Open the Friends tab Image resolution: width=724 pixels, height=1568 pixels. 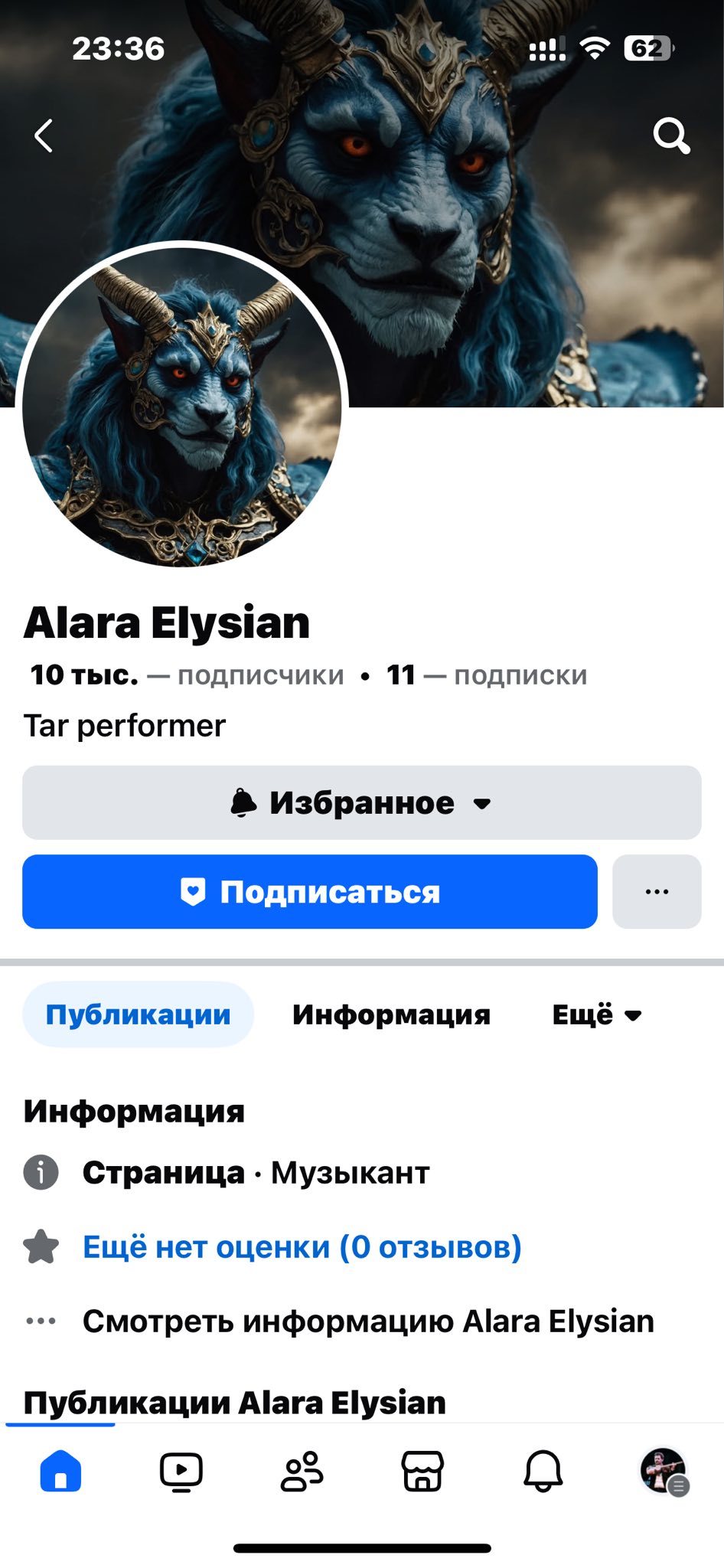coord(302,1471)
